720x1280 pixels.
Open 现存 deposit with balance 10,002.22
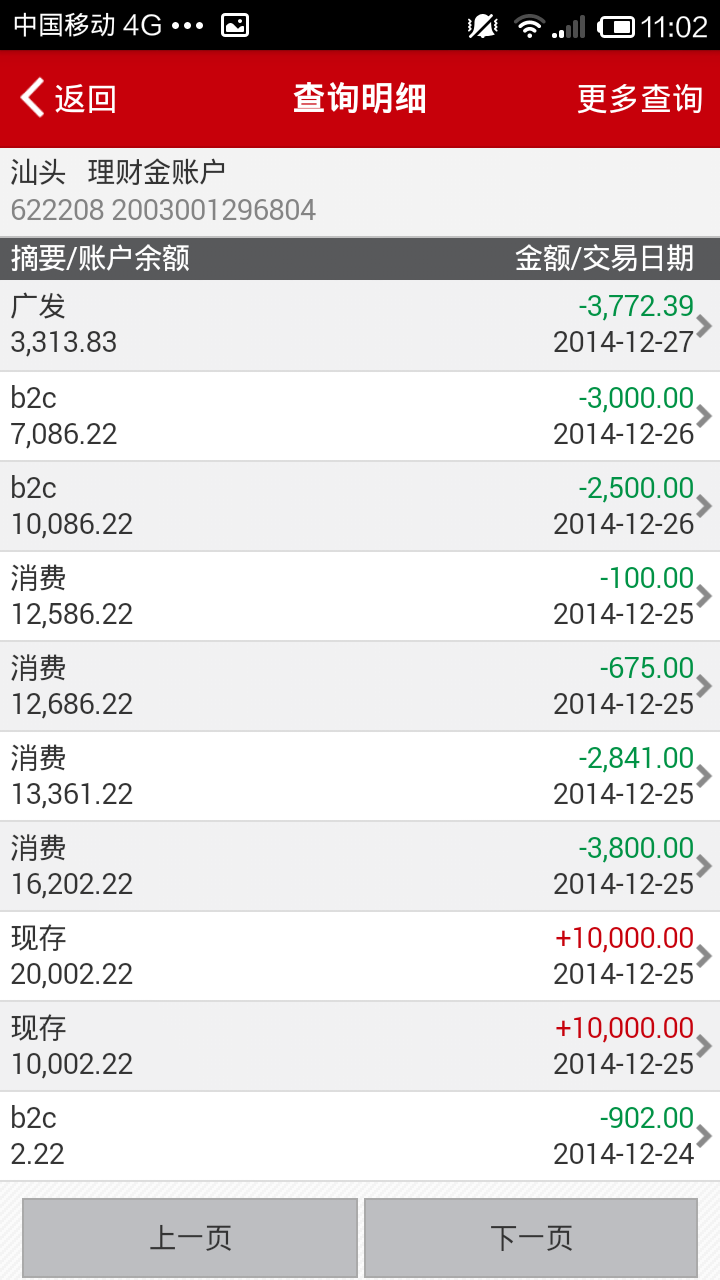[x=360, y=1046]
